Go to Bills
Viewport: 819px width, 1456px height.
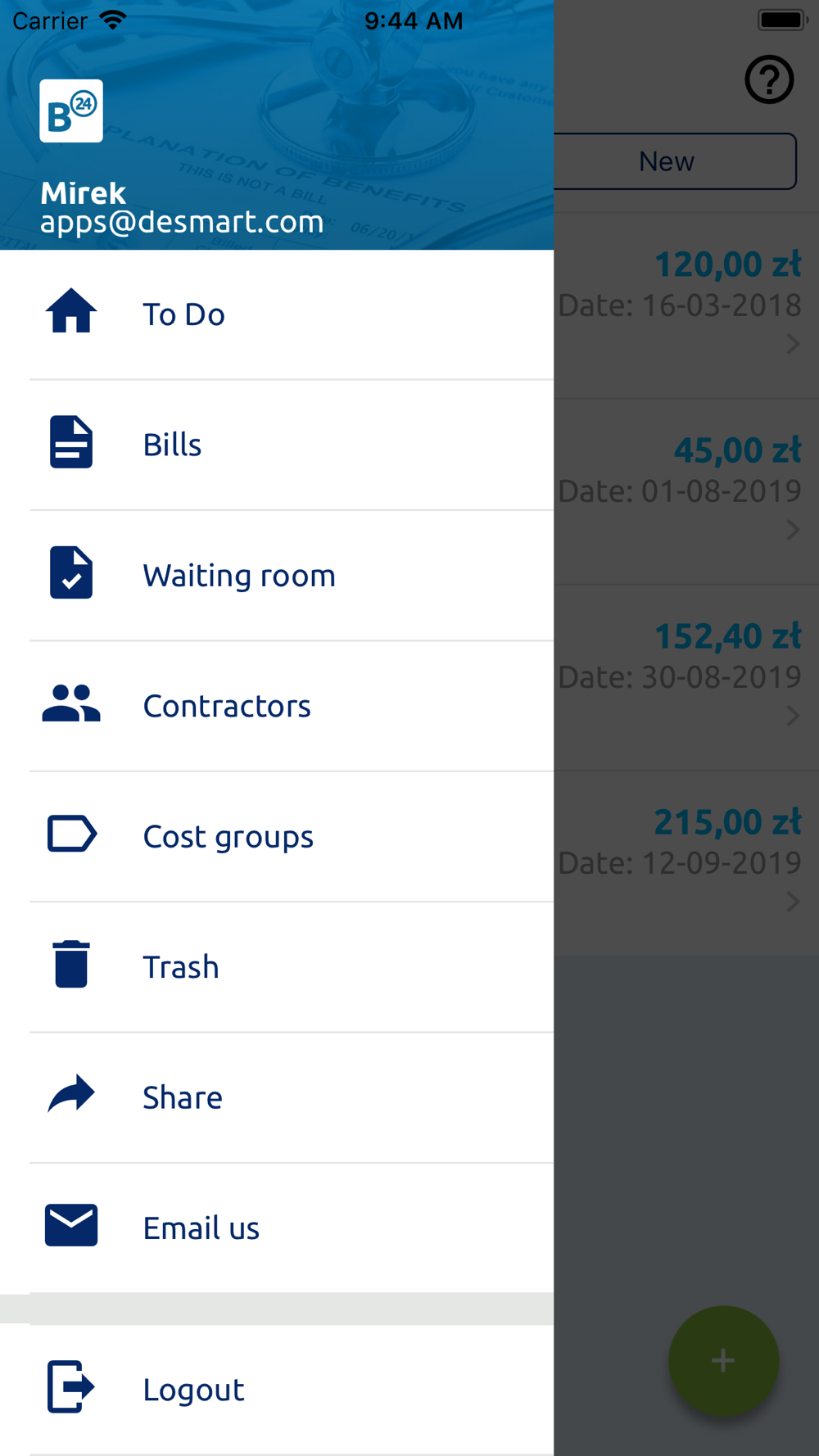pyautogui.click(x=277, y=445)
